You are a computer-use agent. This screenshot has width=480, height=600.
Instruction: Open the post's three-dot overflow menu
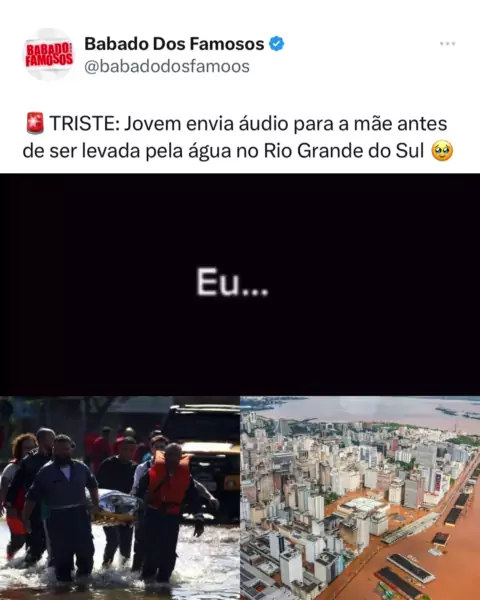447,44
